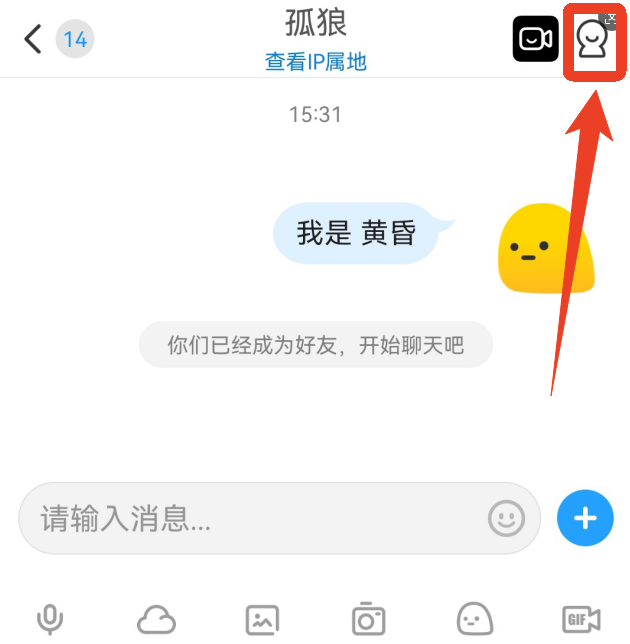Viewport: 630px width, 644px height.
Task: Open the sticker face panel
Action: [474, 620]
